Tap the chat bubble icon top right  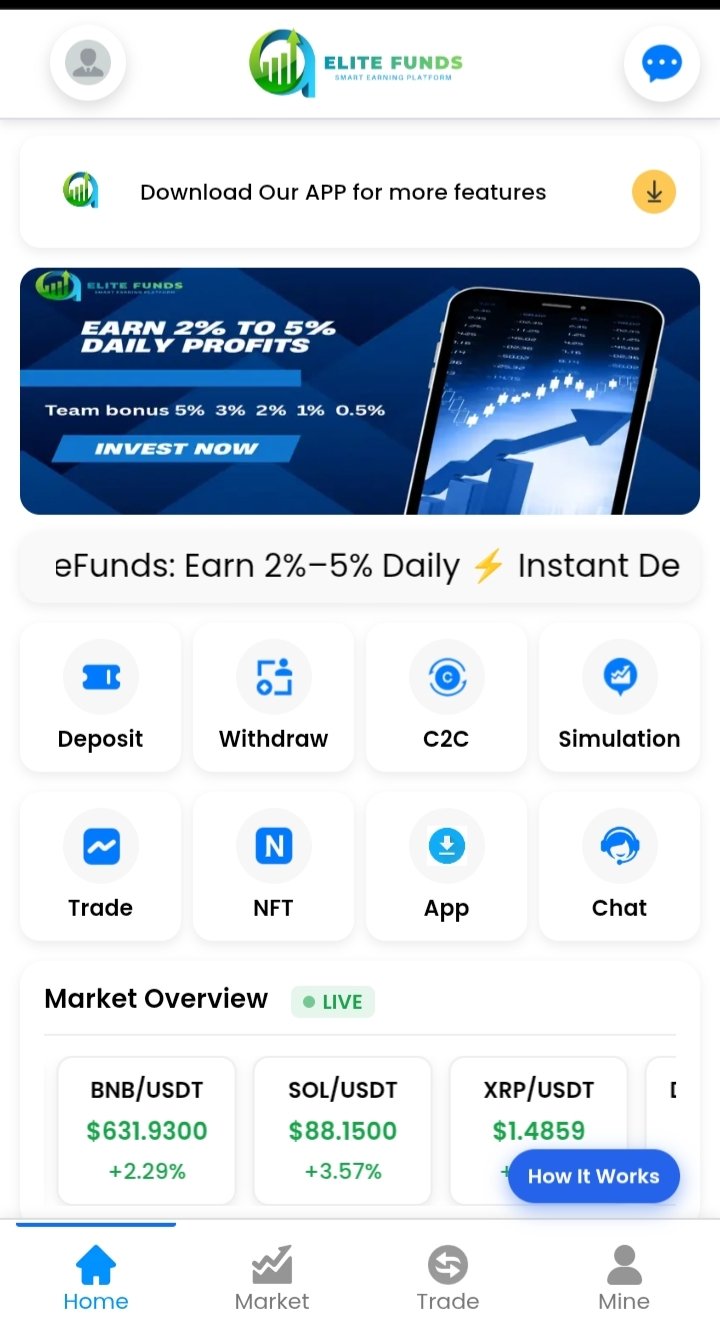[x=662, y=63]
